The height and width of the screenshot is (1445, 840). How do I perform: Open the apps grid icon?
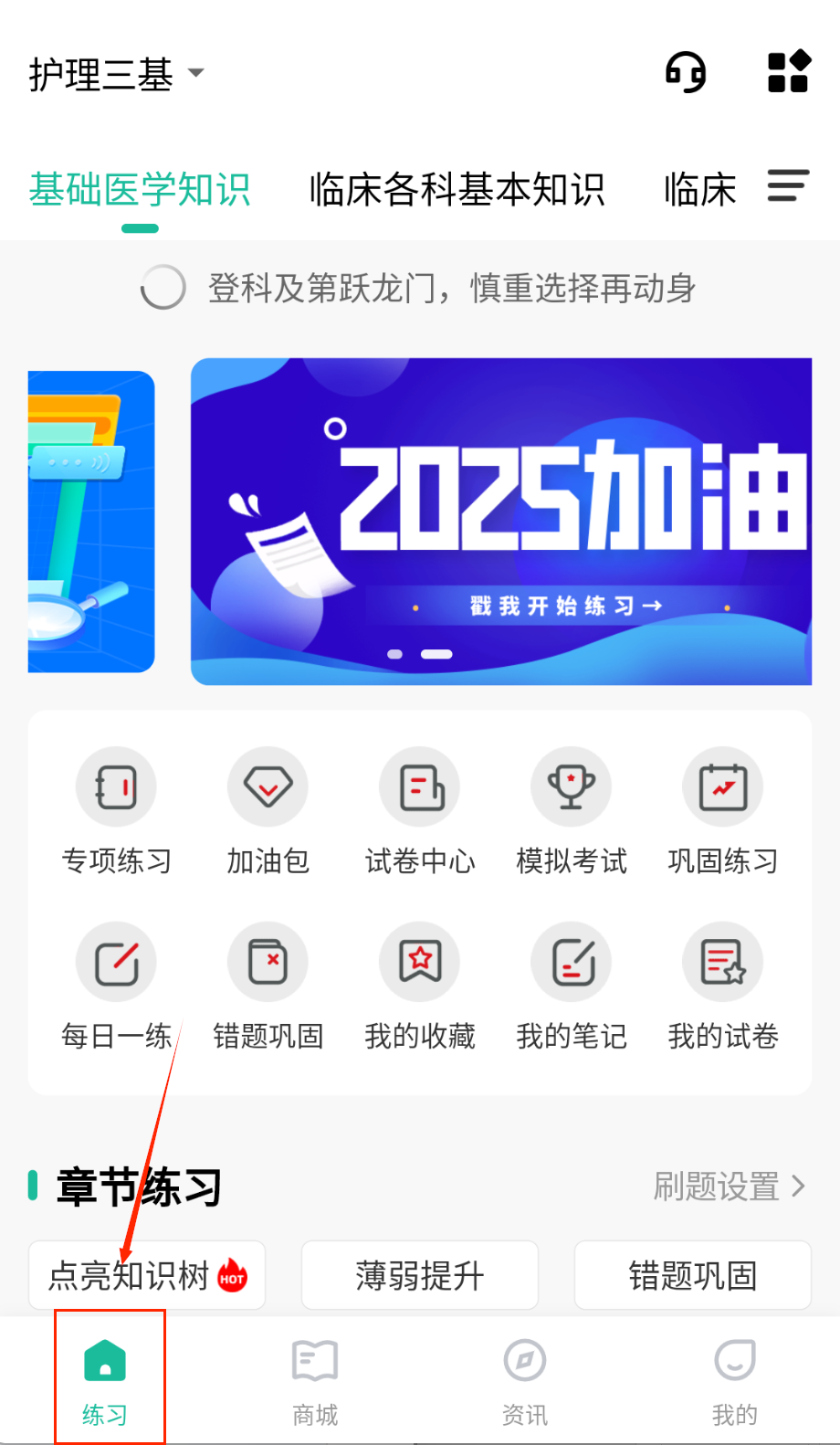click(x=789, y=71)
